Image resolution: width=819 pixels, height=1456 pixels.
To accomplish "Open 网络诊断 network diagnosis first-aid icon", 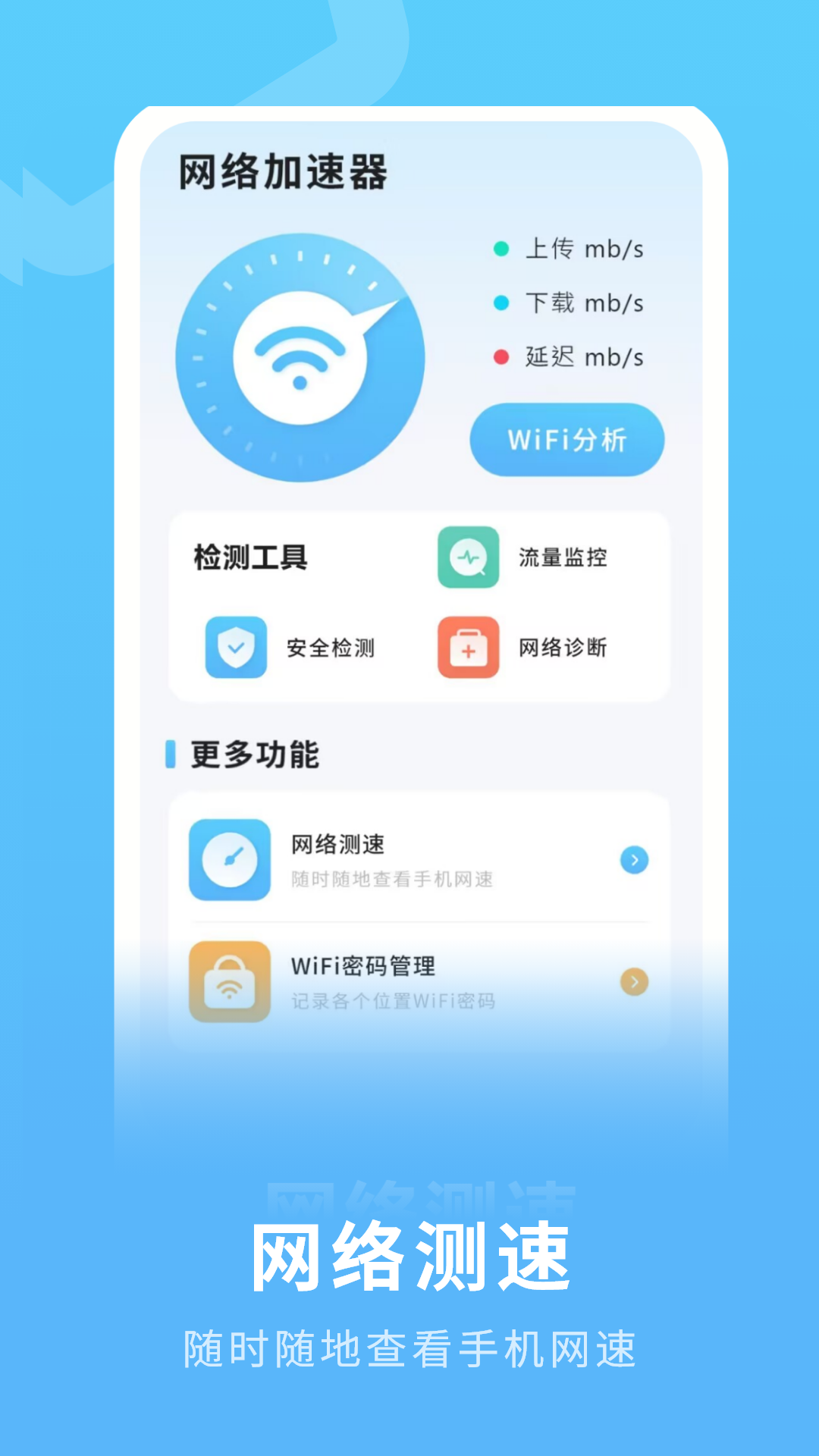I will click(469, 649).
